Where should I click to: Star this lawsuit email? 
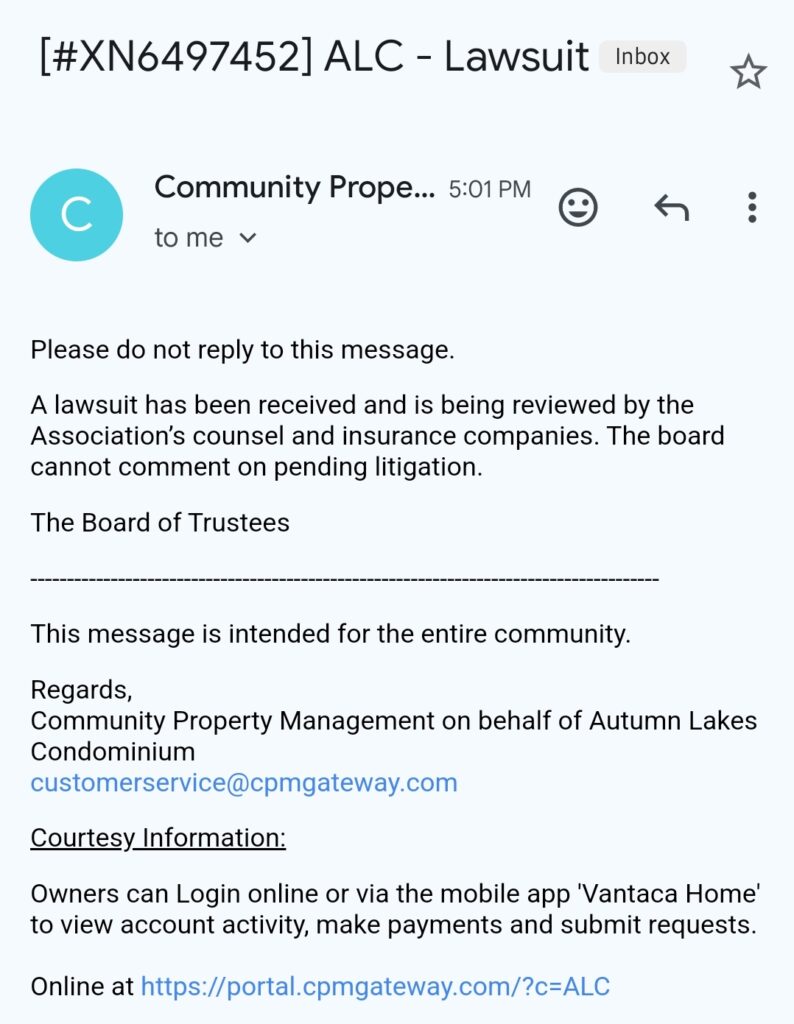pyautogui.click(x=748, y=73)
